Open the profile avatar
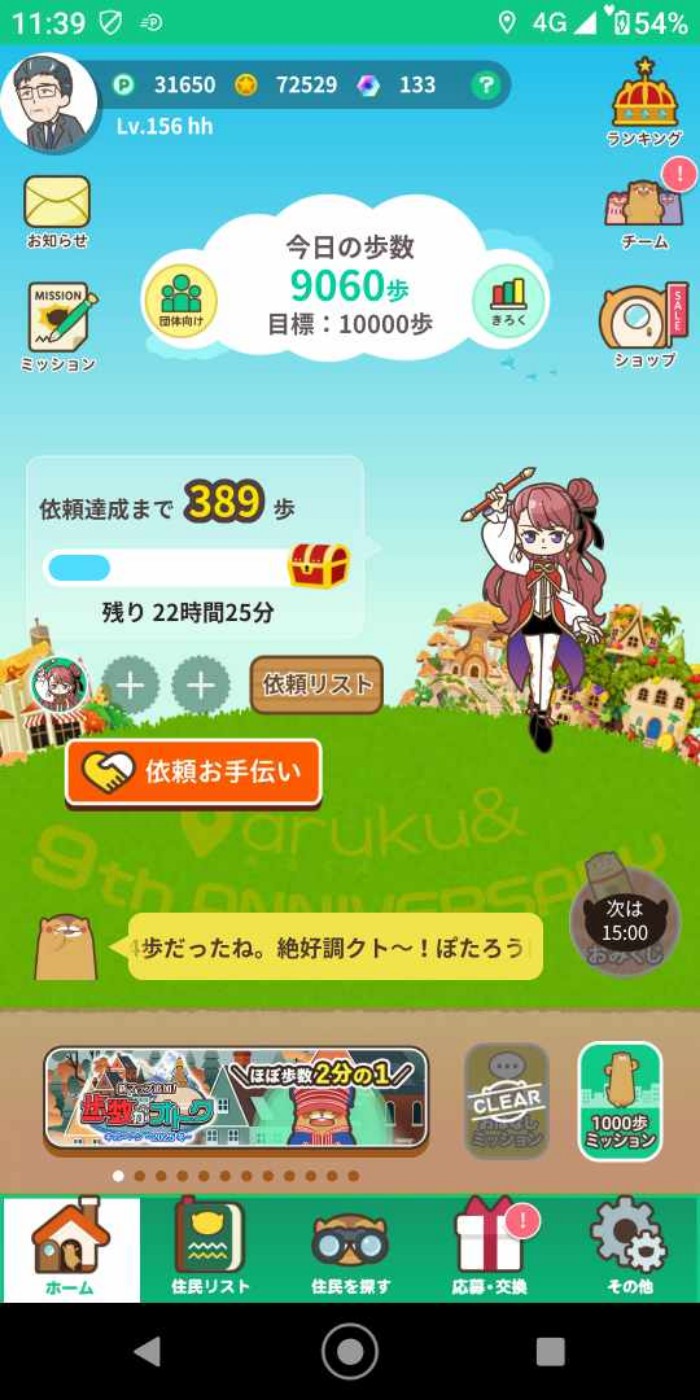 (48, 103)
